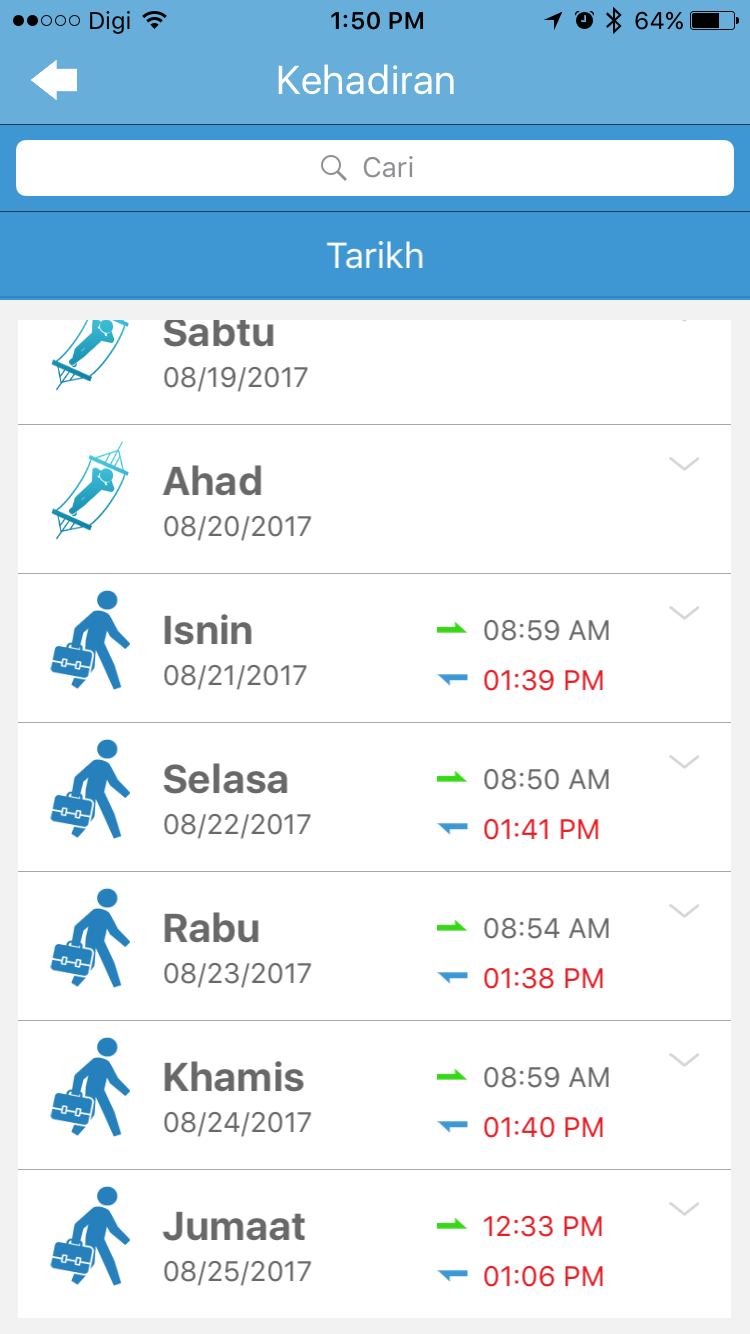Go back using the arrow icon
The width and height of the screenshot is (750, 1334).
click(x=54, y=80)
